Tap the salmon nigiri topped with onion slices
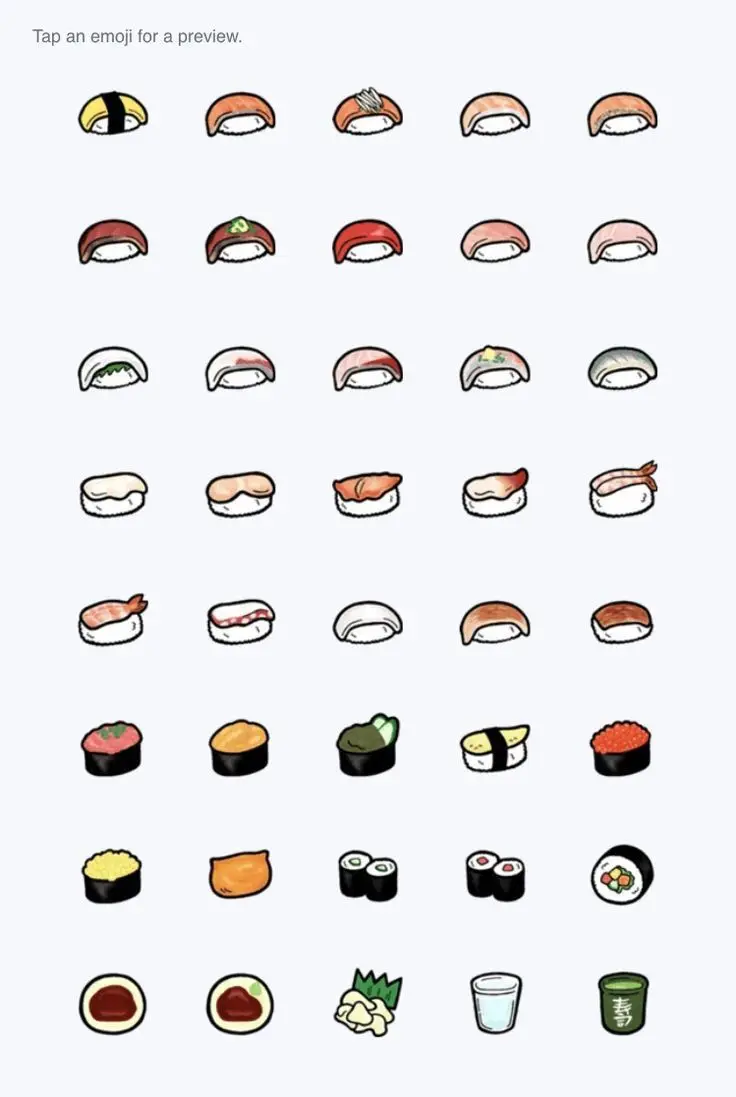This screenshot has height=1097, width=736. point(368,112)
